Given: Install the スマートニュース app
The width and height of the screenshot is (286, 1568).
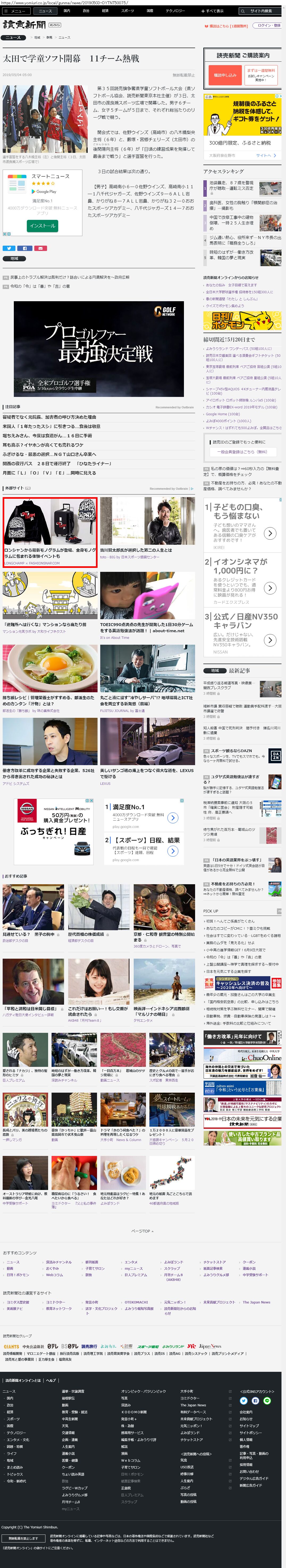Looking at the screenshot, I should (x=42, y=225).
